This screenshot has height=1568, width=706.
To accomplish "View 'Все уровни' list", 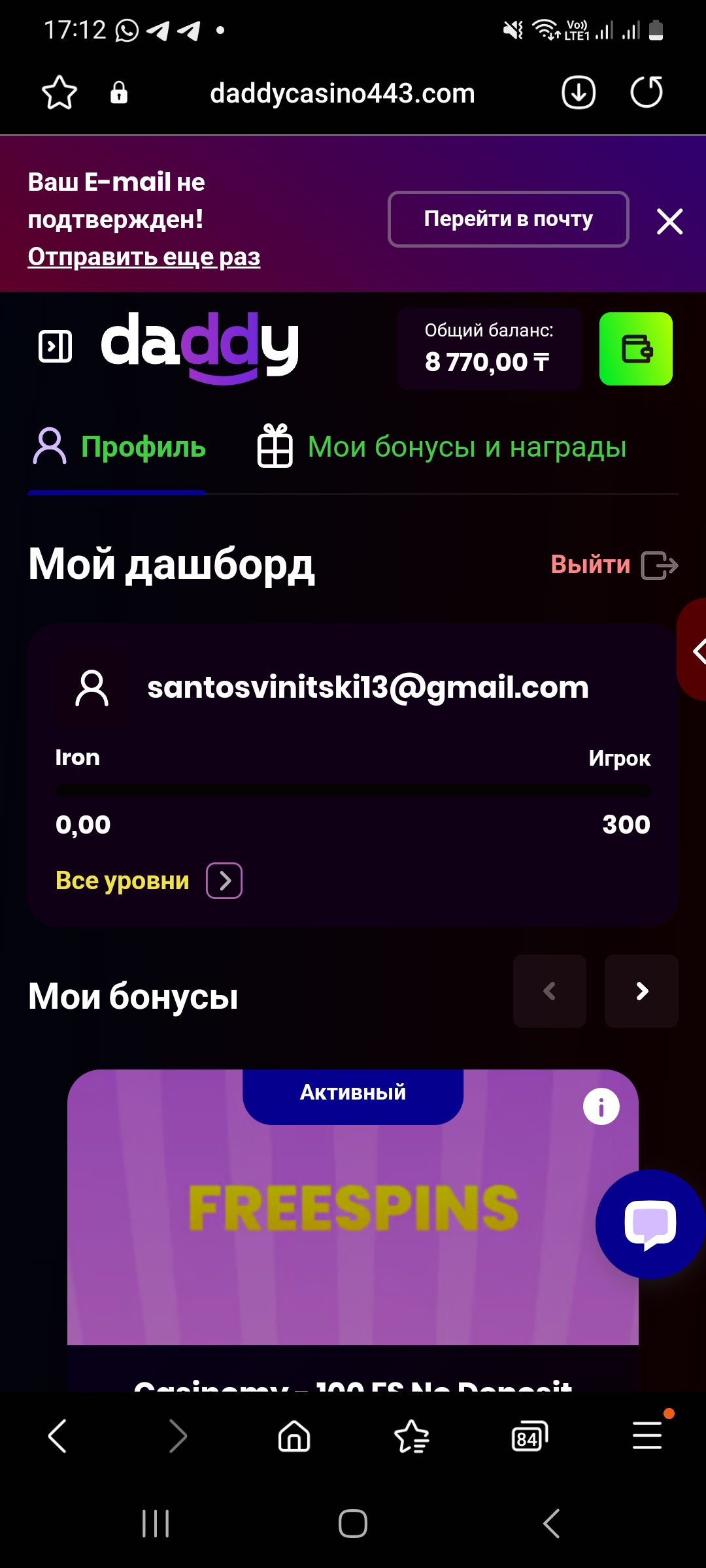I will [x=148, y=881].
